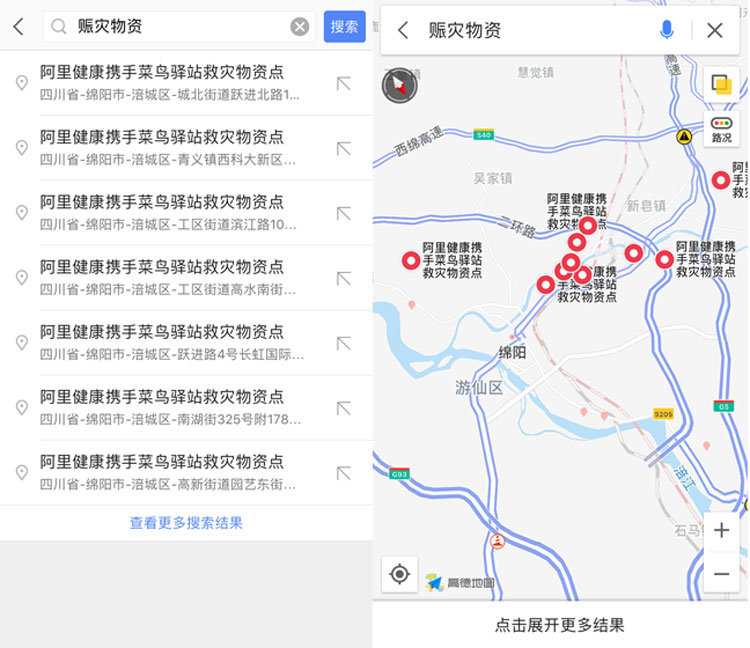The image size is (750, 648).
Task: View more results via 查看更多搜索结果
Action: click(x=186, y=523)
